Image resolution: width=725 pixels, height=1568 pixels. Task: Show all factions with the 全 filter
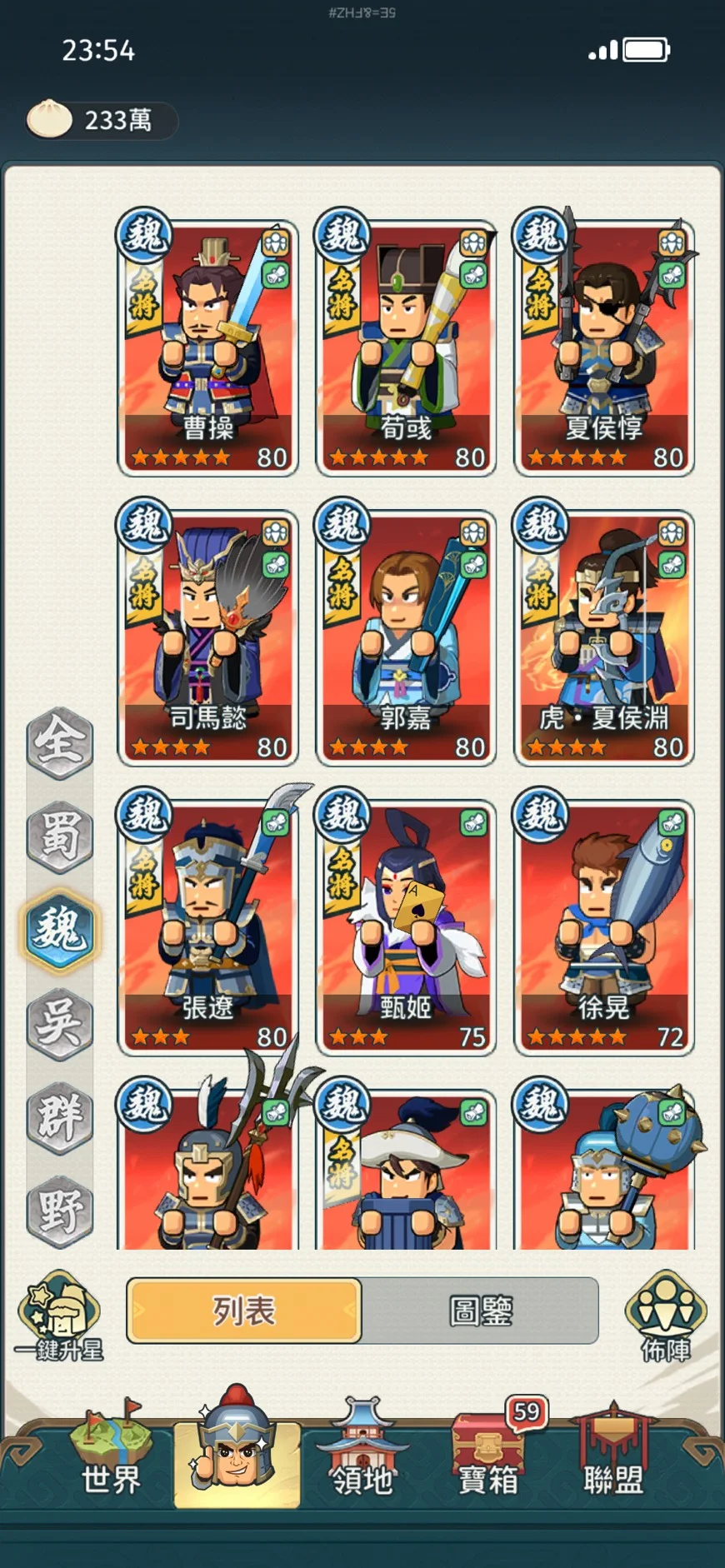click(x=59, y=742)
